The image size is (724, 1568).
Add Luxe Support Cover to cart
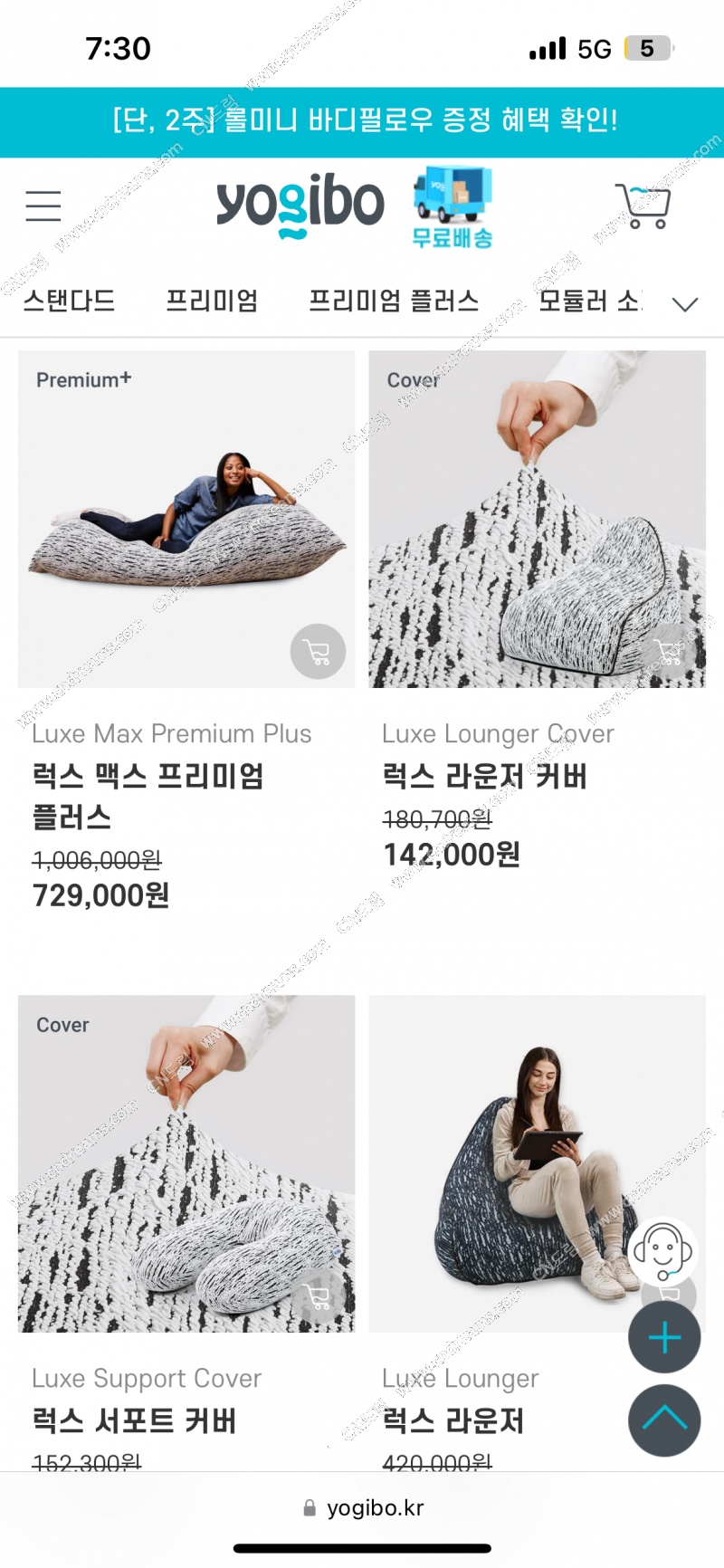tap(318, 1296)
